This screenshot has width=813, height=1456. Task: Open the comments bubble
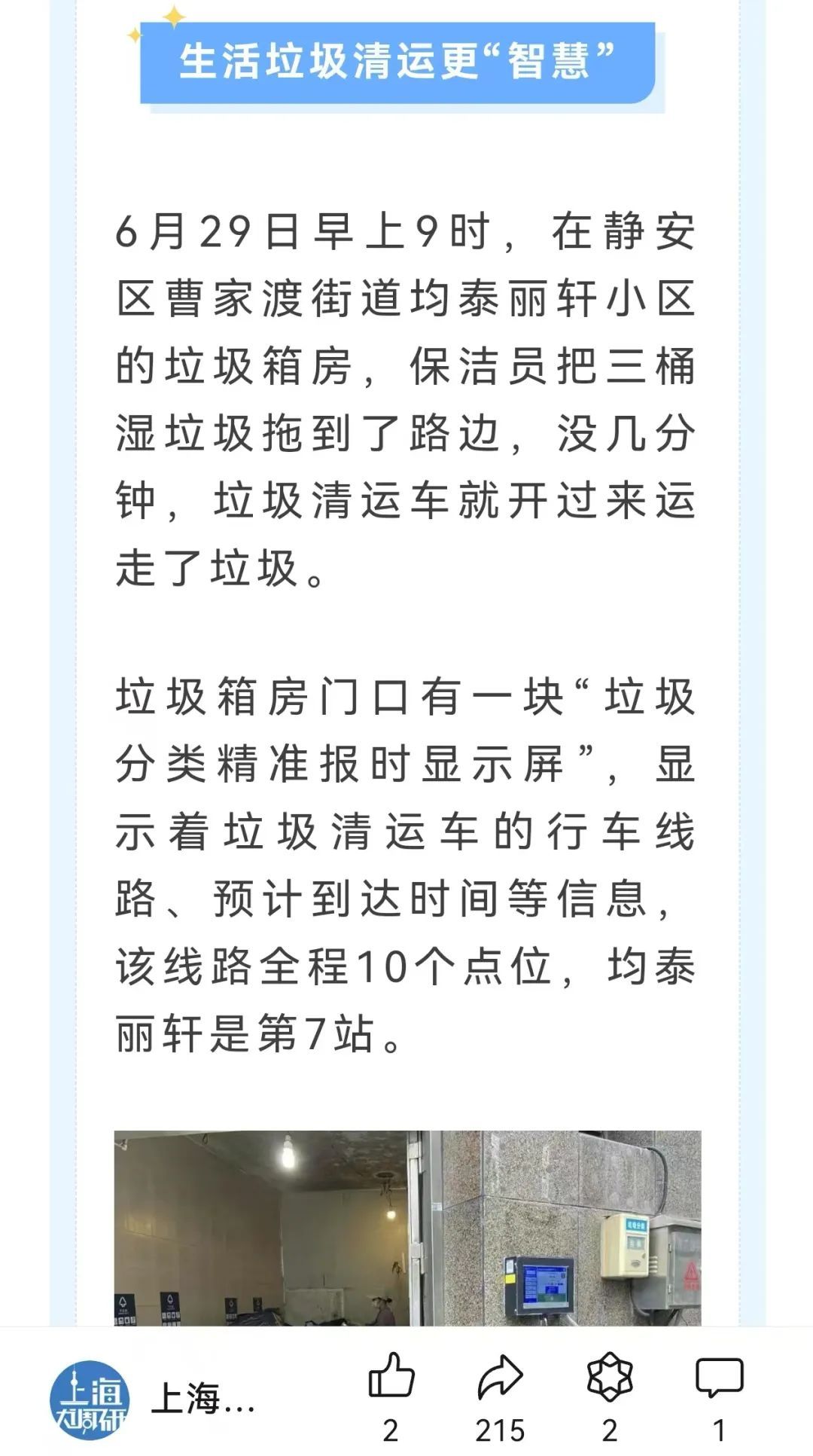719,1378
